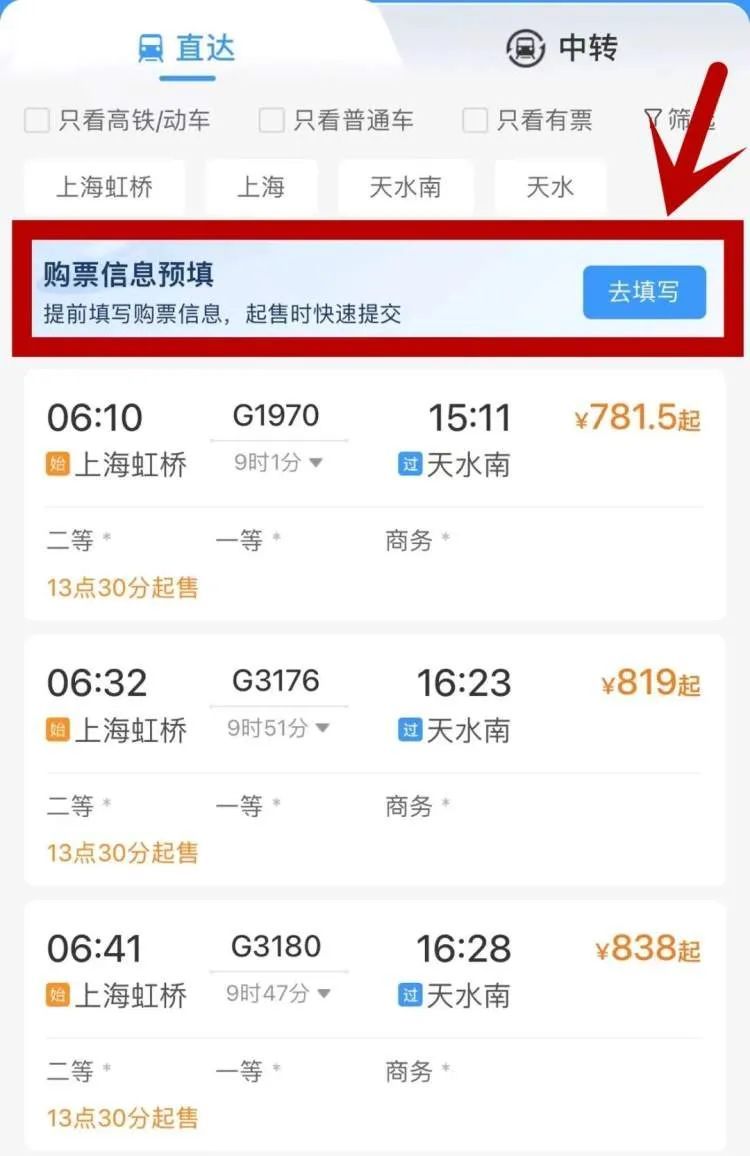Select the 天水南 station chip
This screenshot has width=750, height=1156.
coord(406,187)
